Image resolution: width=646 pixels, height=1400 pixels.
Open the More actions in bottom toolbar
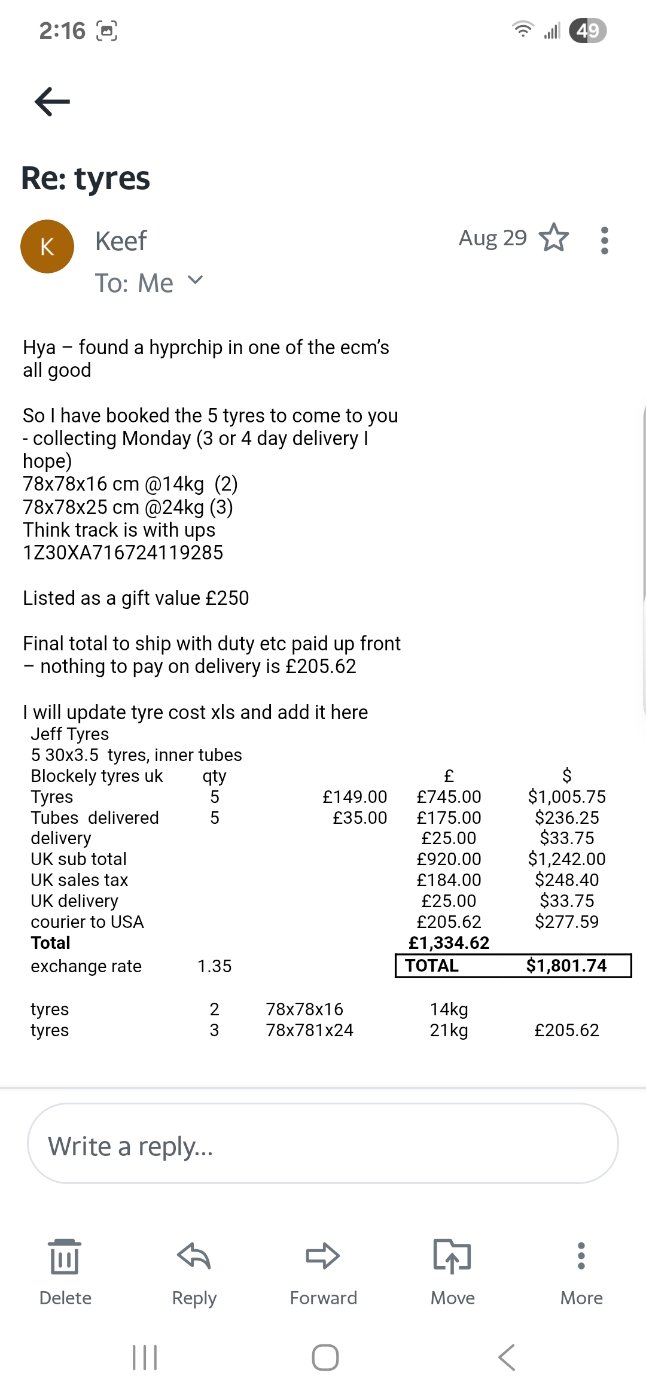(x=581, y=1270)
